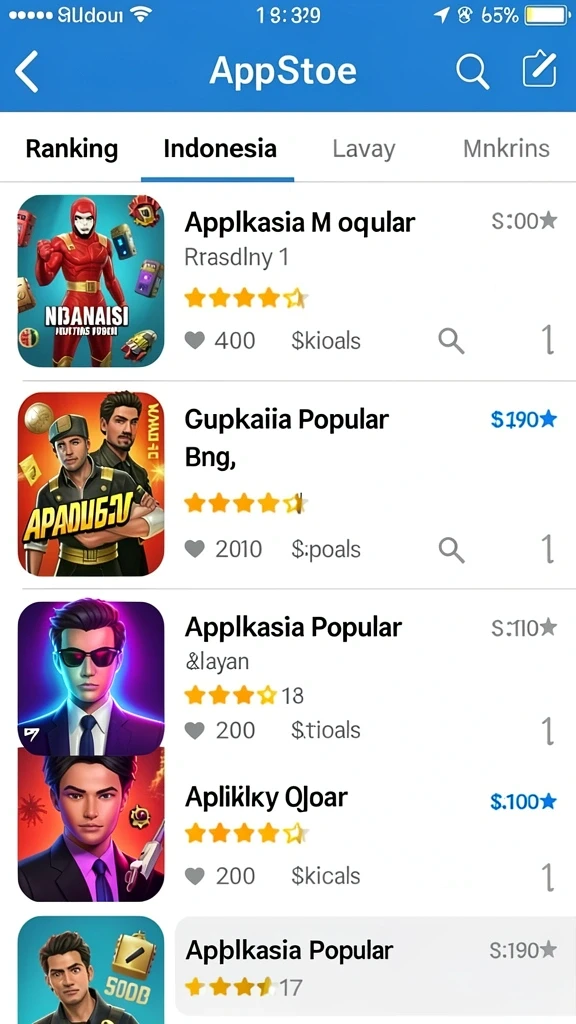
Task: Tap the red-suited hero app icon
Action: [x=91, y=281]
